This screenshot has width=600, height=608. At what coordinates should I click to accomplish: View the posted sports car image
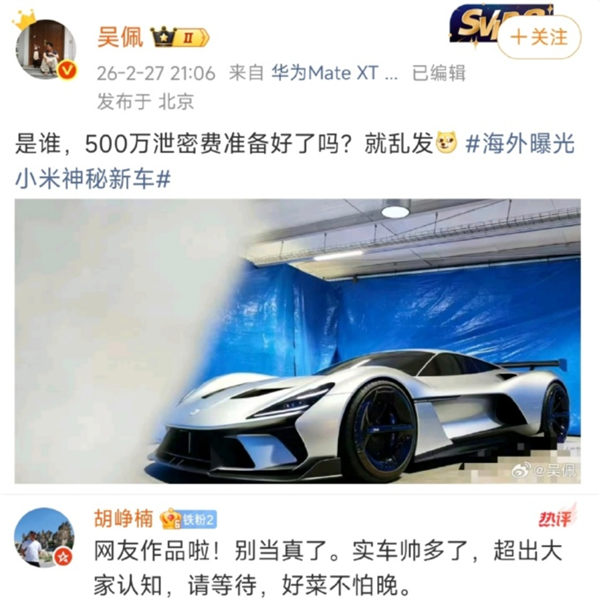click(x=297, y=342)
